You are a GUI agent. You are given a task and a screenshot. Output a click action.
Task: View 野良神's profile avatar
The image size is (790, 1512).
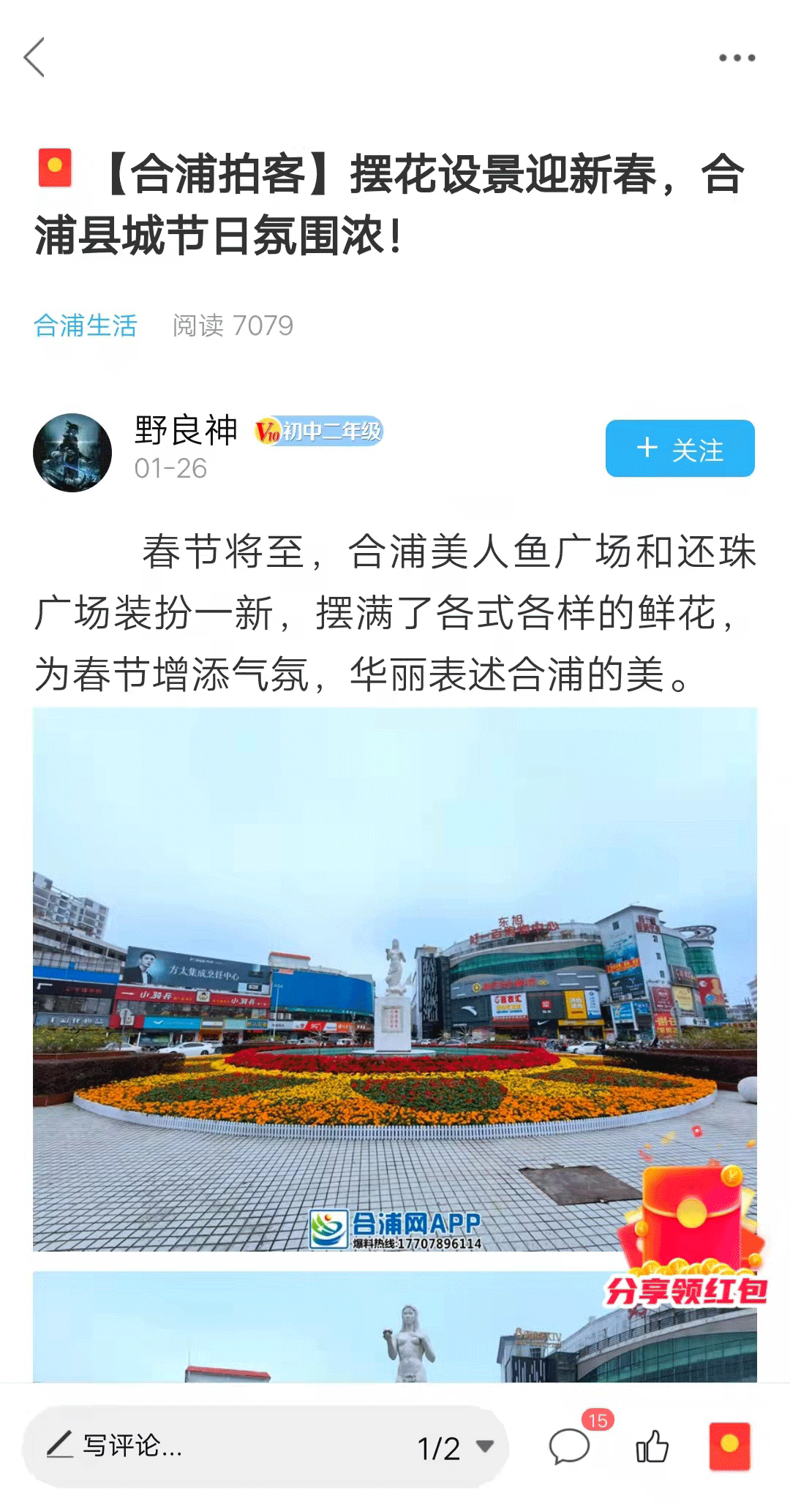[72, 452]
